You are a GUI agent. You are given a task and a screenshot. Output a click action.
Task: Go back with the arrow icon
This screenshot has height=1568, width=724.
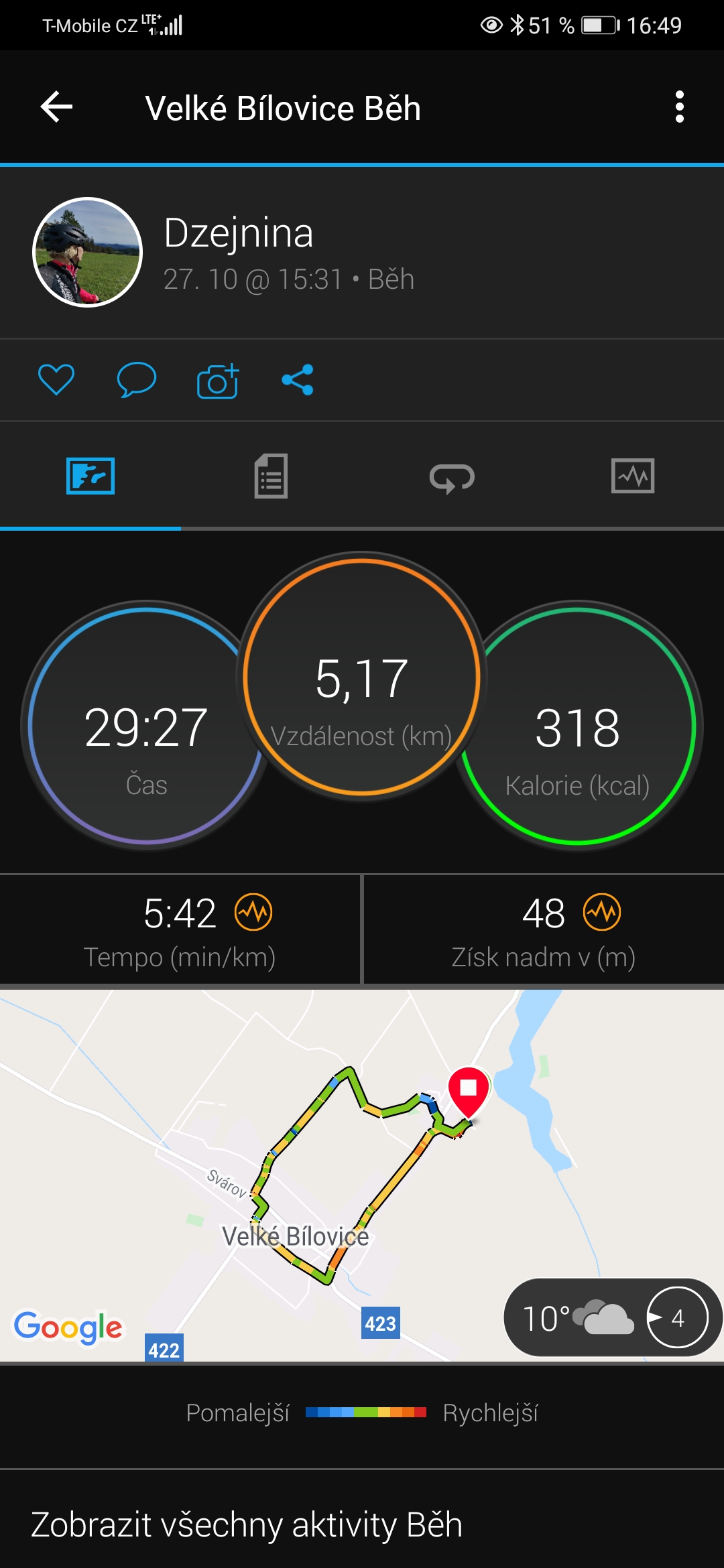[x=56, y=107]
